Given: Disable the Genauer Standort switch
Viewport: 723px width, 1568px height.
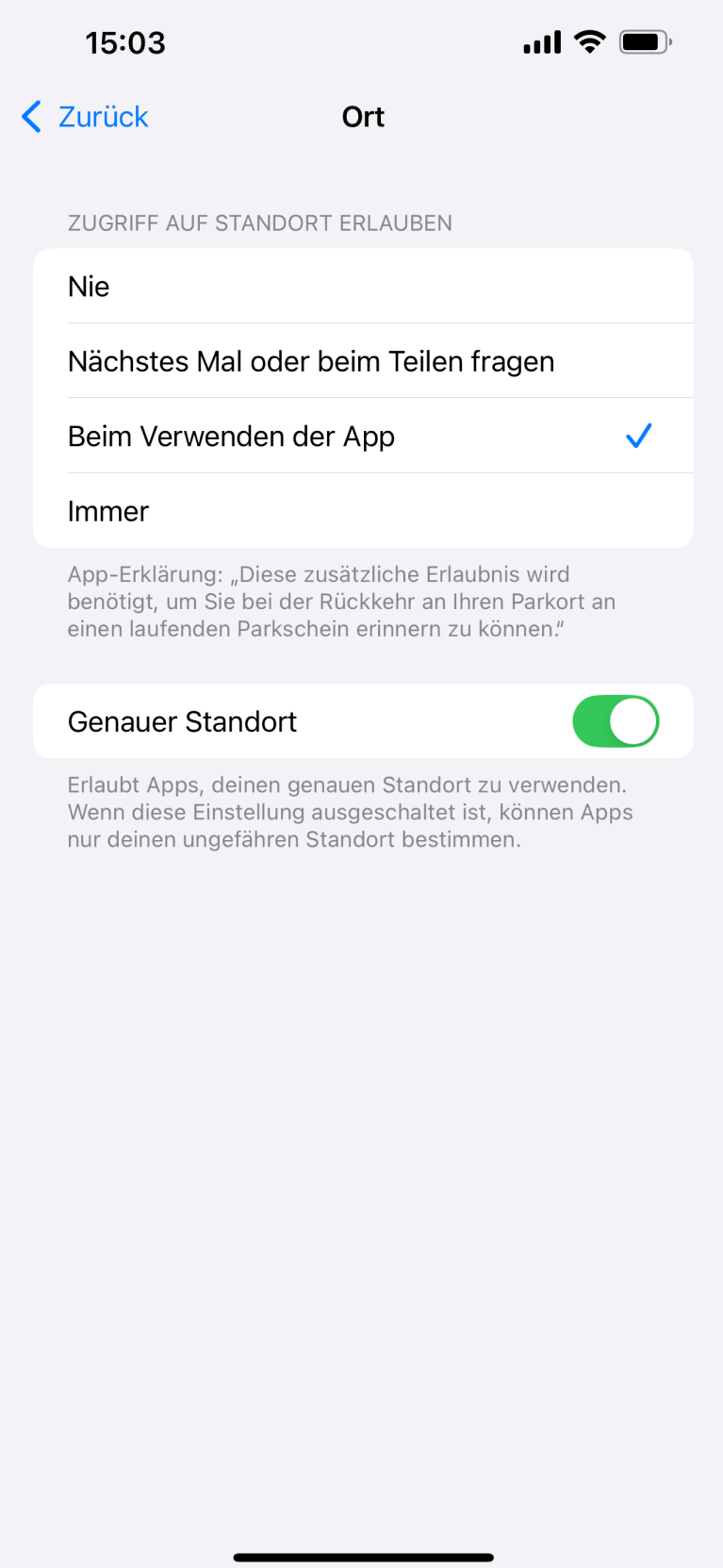Looking at the screenshot, I should tap(615, 721).
